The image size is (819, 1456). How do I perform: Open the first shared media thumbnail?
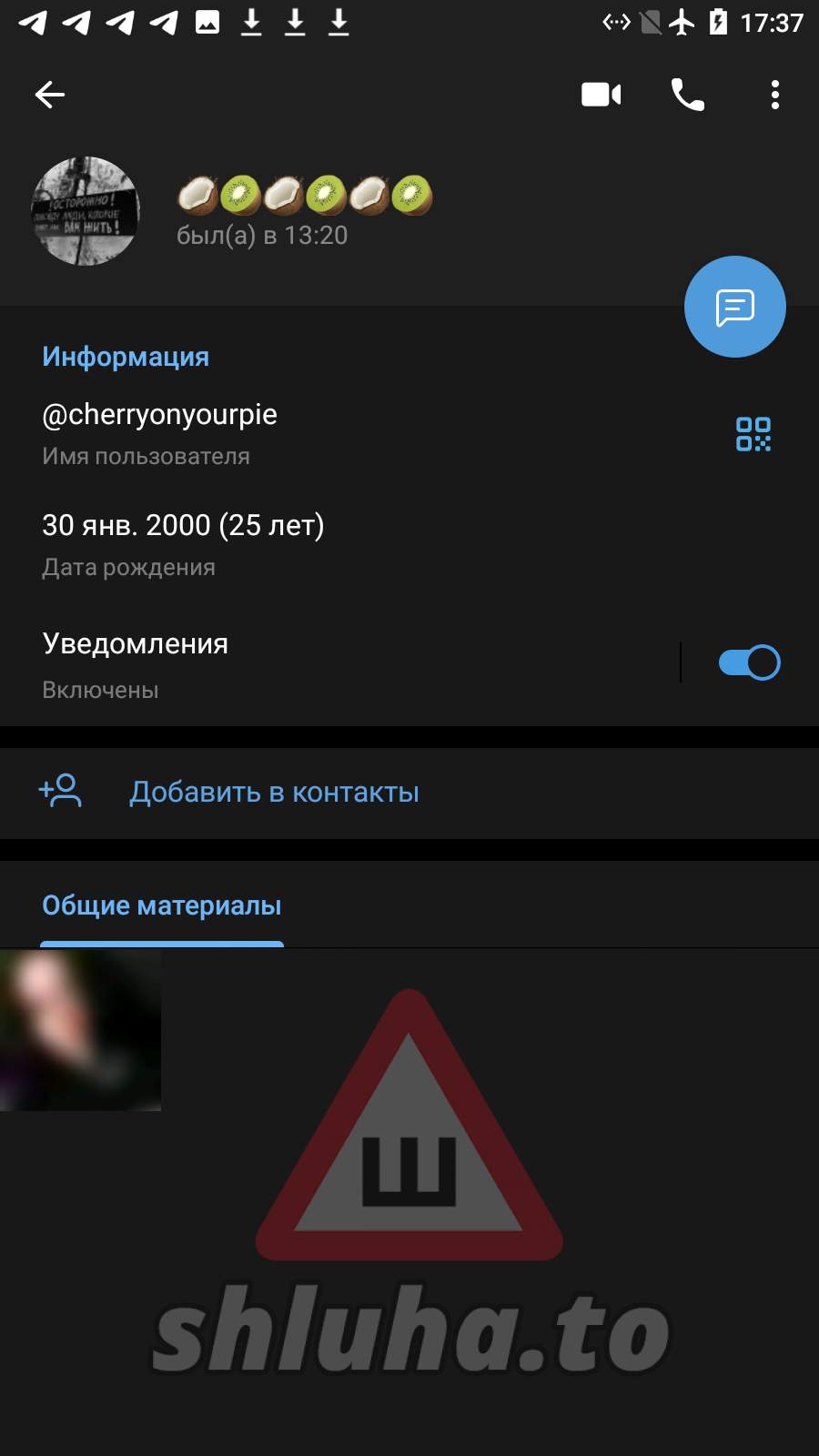click(80, 1030)
